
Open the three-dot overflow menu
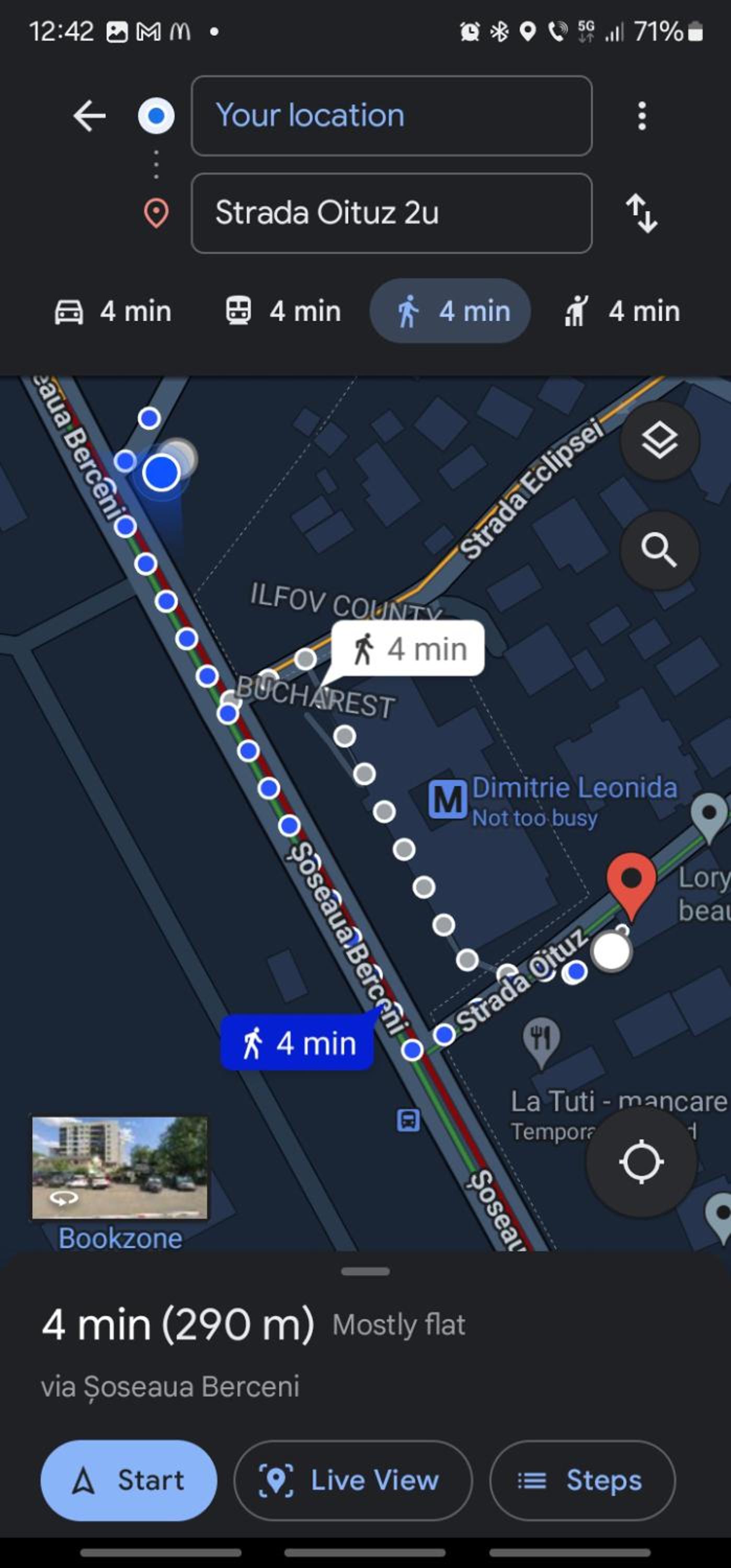point(642,116)
